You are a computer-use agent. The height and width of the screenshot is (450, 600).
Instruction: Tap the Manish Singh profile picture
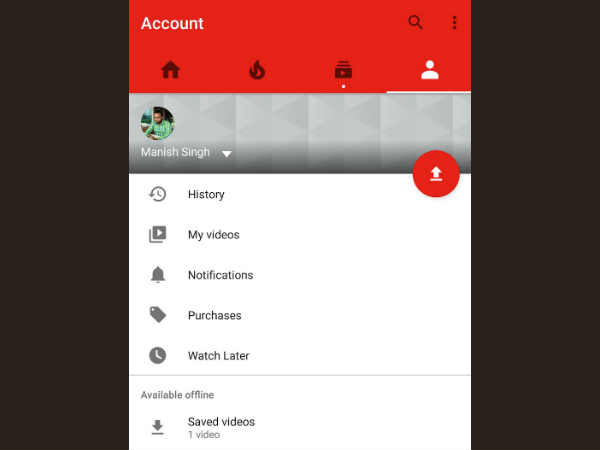pyautogui.click(x=157, y=123)
